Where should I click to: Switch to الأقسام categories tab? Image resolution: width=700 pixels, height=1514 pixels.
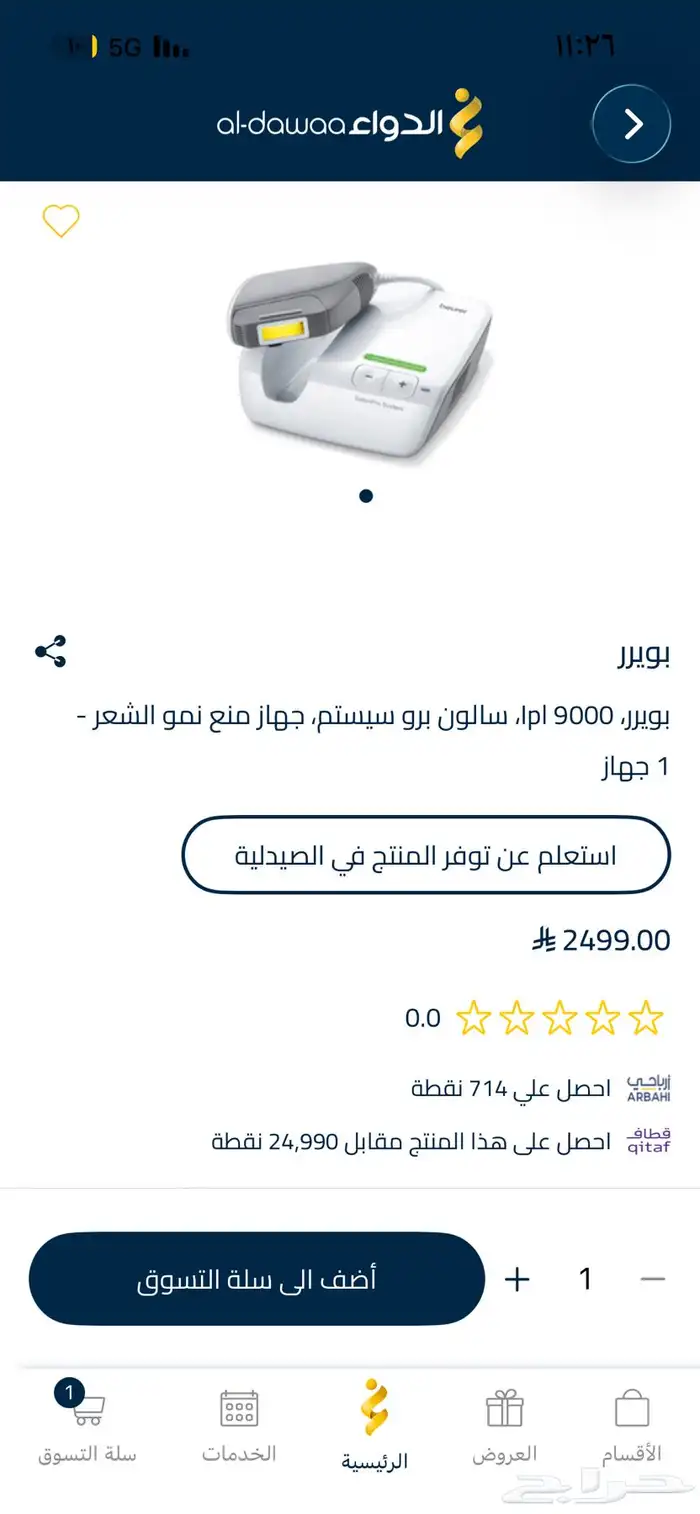(x=632, y=1425)
